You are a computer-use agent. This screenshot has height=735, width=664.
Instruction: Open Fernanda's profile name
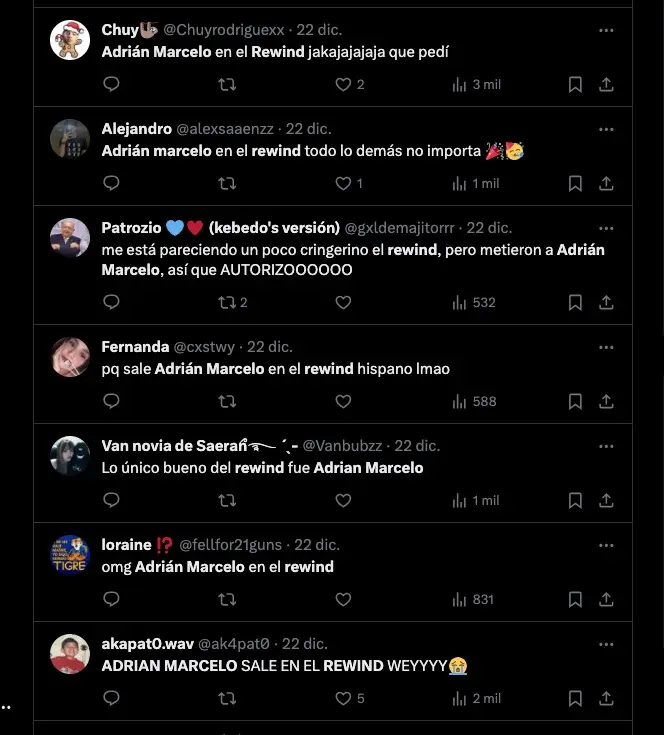click(x=135, y=347)
